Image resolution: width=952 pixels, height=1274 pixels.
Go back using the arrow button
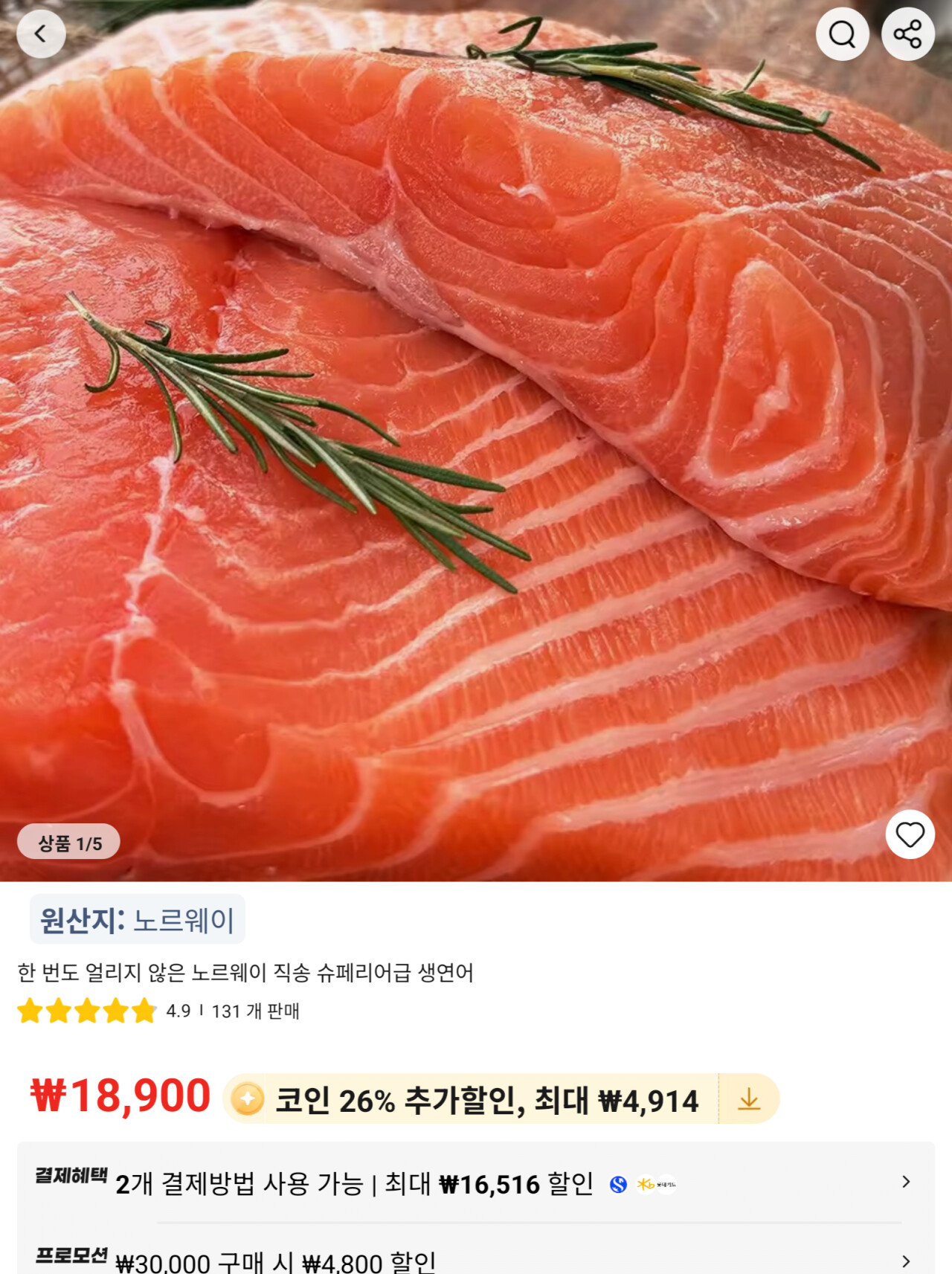click(x=41, y=34)
